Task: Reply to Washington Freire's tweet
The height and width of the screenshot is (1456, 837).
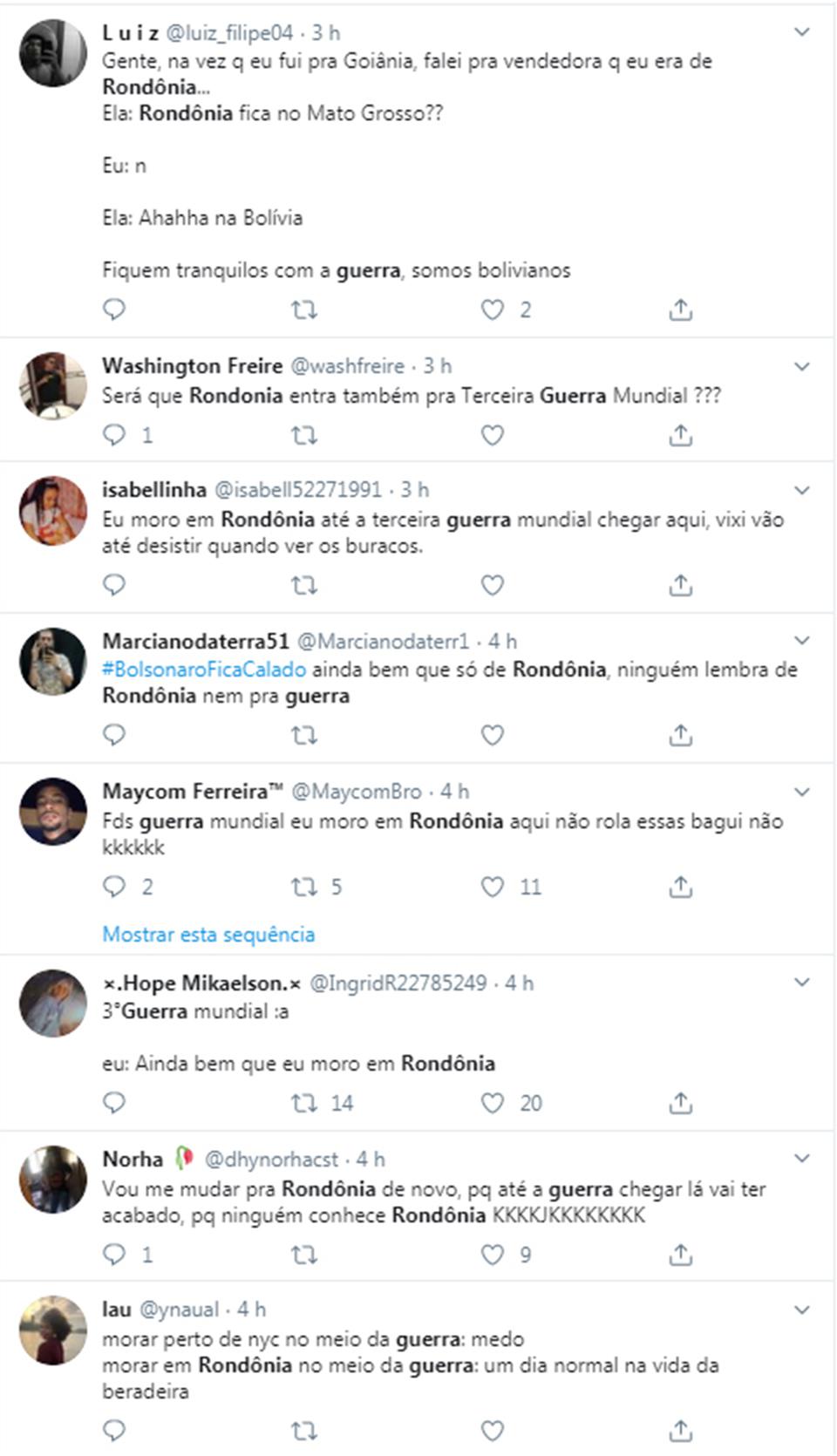Action: click(114, 434)
